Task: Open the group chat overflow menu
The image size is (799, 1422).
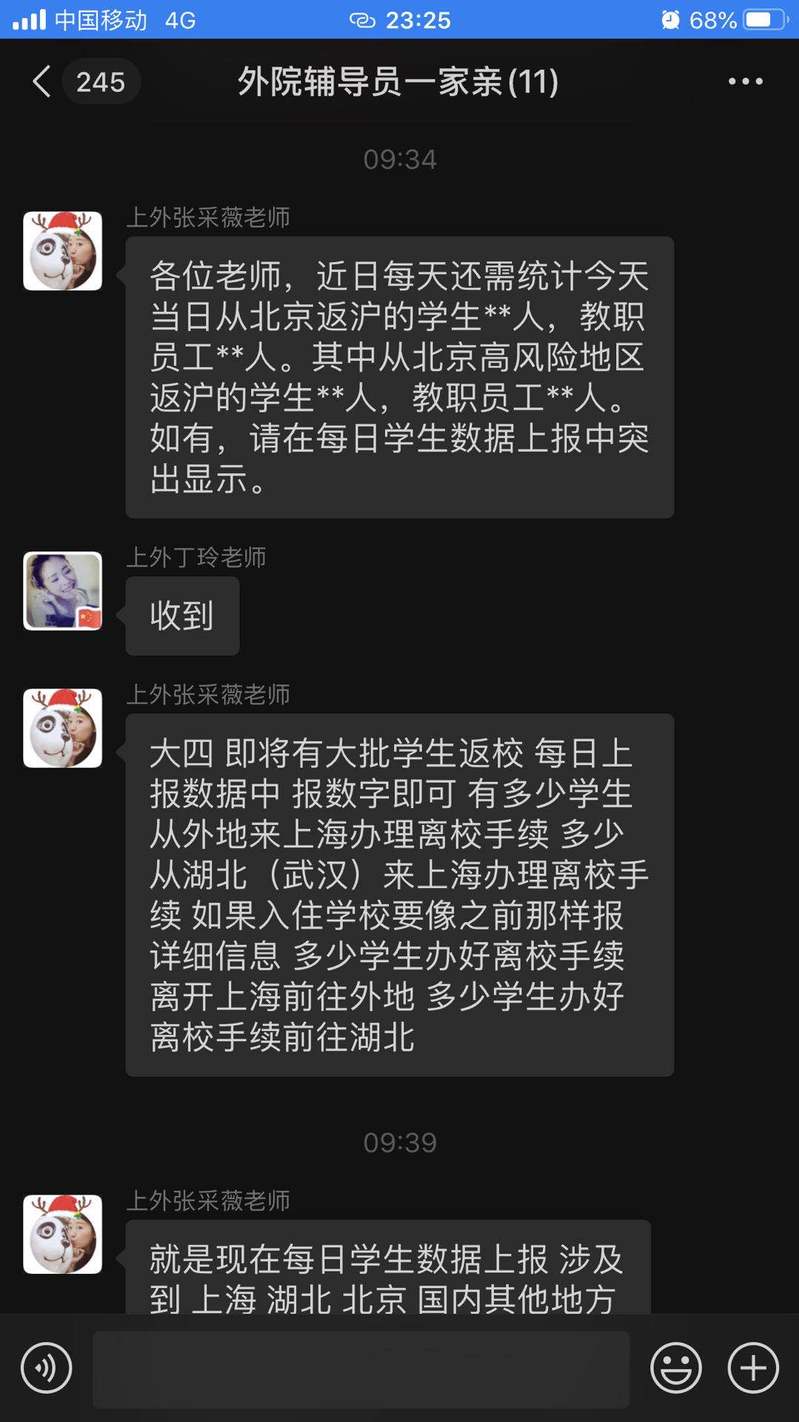Action: pyautogui.click(x=745, y=82)
